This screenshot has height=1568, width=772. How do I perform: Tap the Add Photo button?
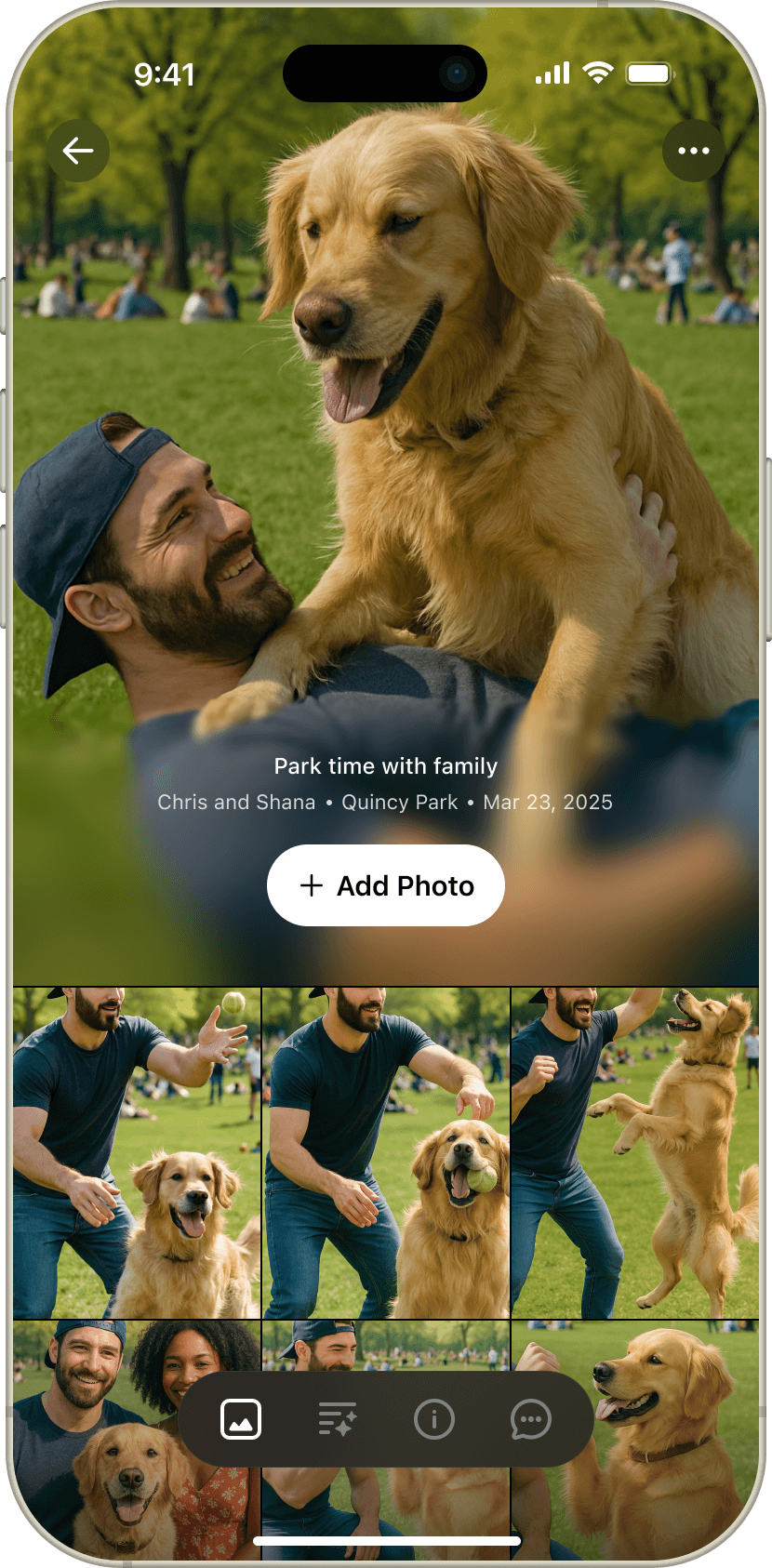point(386,885)
